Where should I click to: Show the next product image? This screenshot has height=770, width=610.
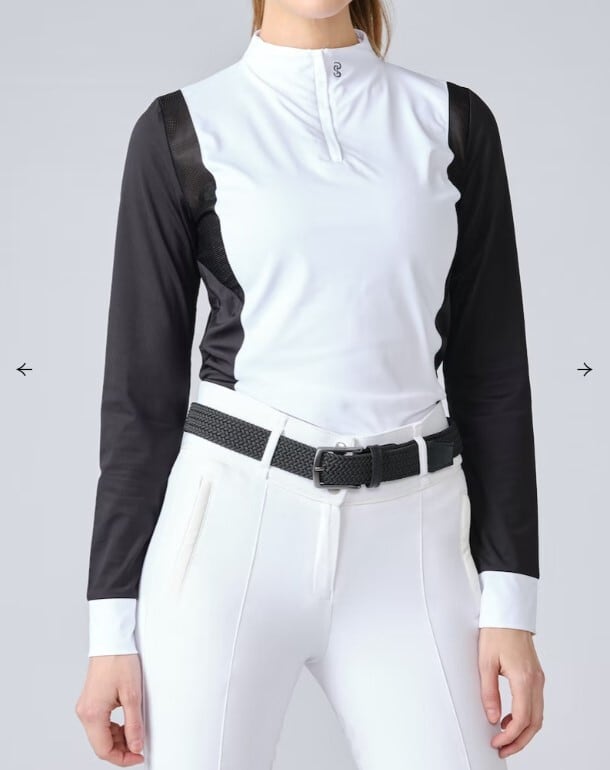[x=585, y=370]
